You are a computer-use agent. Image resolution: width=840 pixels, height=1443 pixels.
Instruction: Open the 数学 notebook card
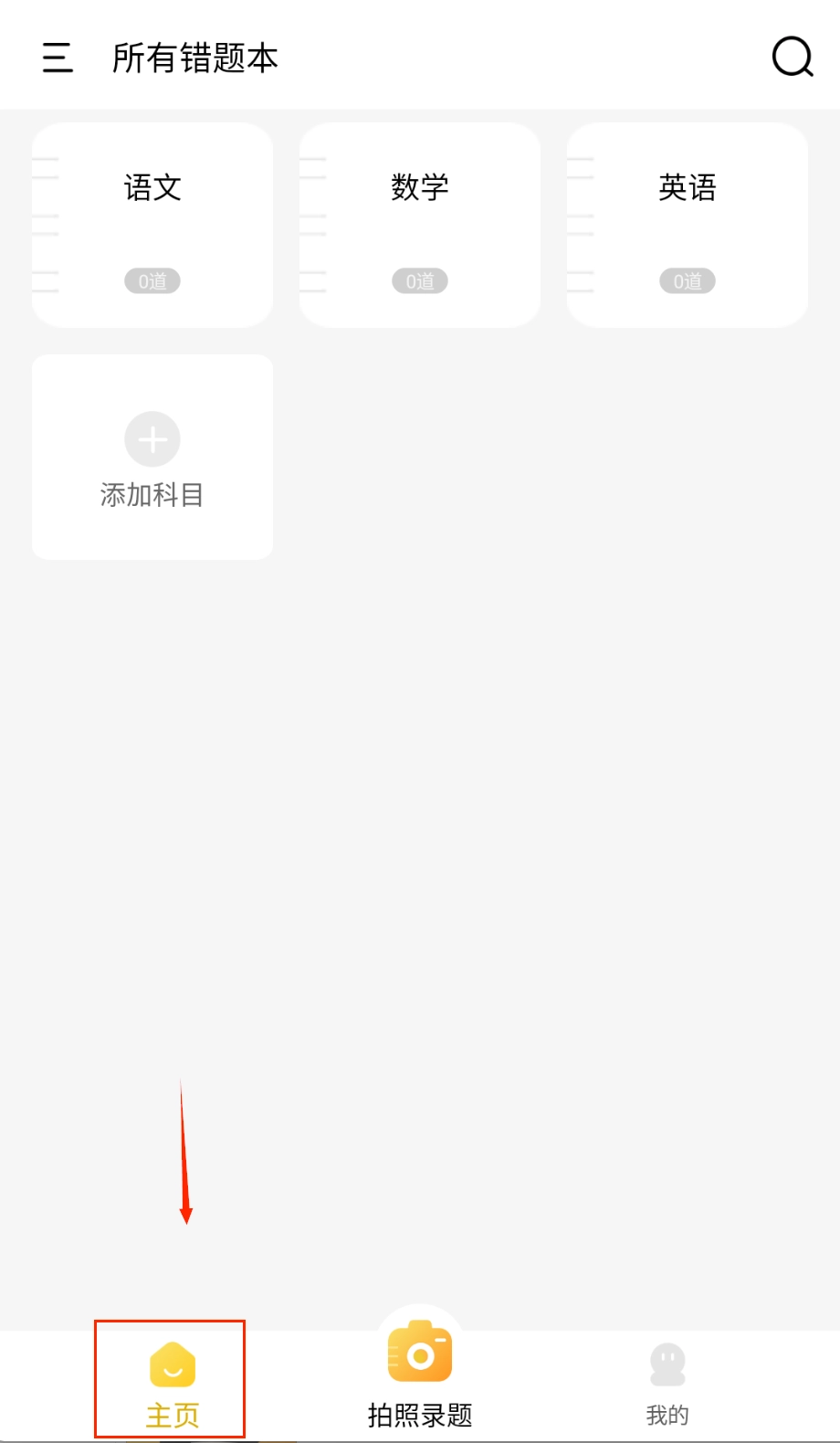pyautogui.click(x=420, y=225)
